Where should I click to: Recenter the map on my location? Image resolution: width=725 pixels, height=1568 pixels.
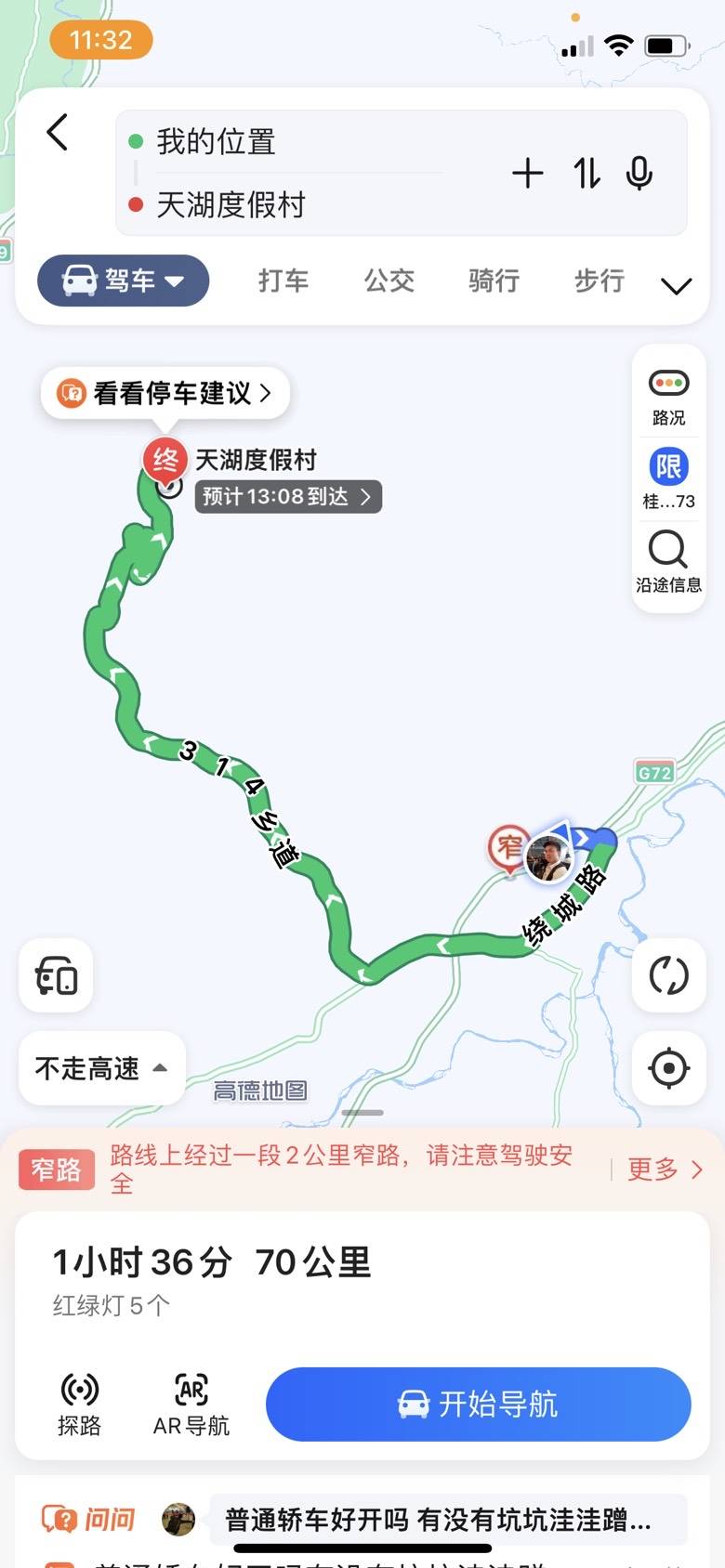click(668, 1068)
